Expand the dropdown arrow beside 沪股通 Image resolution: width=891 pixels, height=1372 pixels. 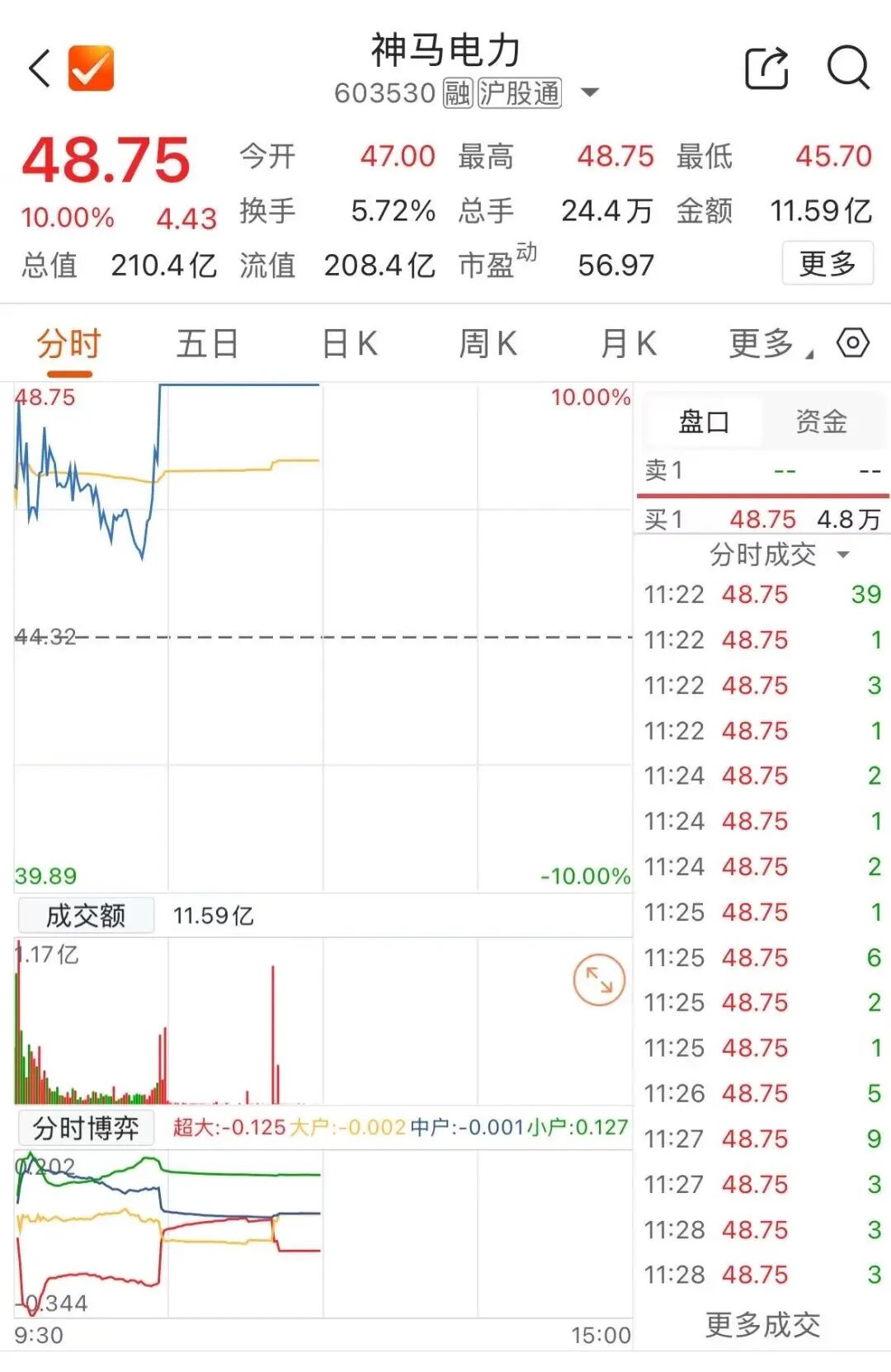pos(590,92)
